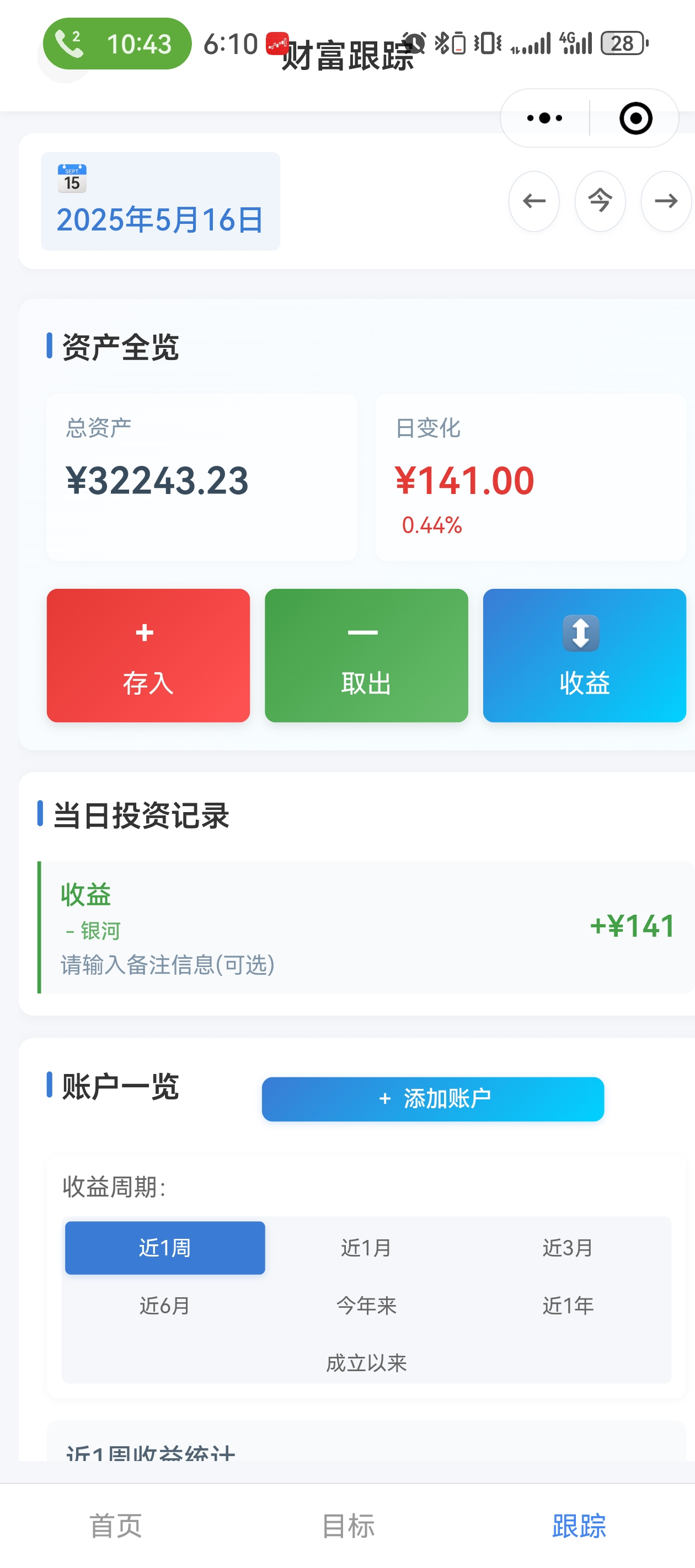Open the date picker showing 2025年5月16日
695x1568 pixels.
pos(160,201)
